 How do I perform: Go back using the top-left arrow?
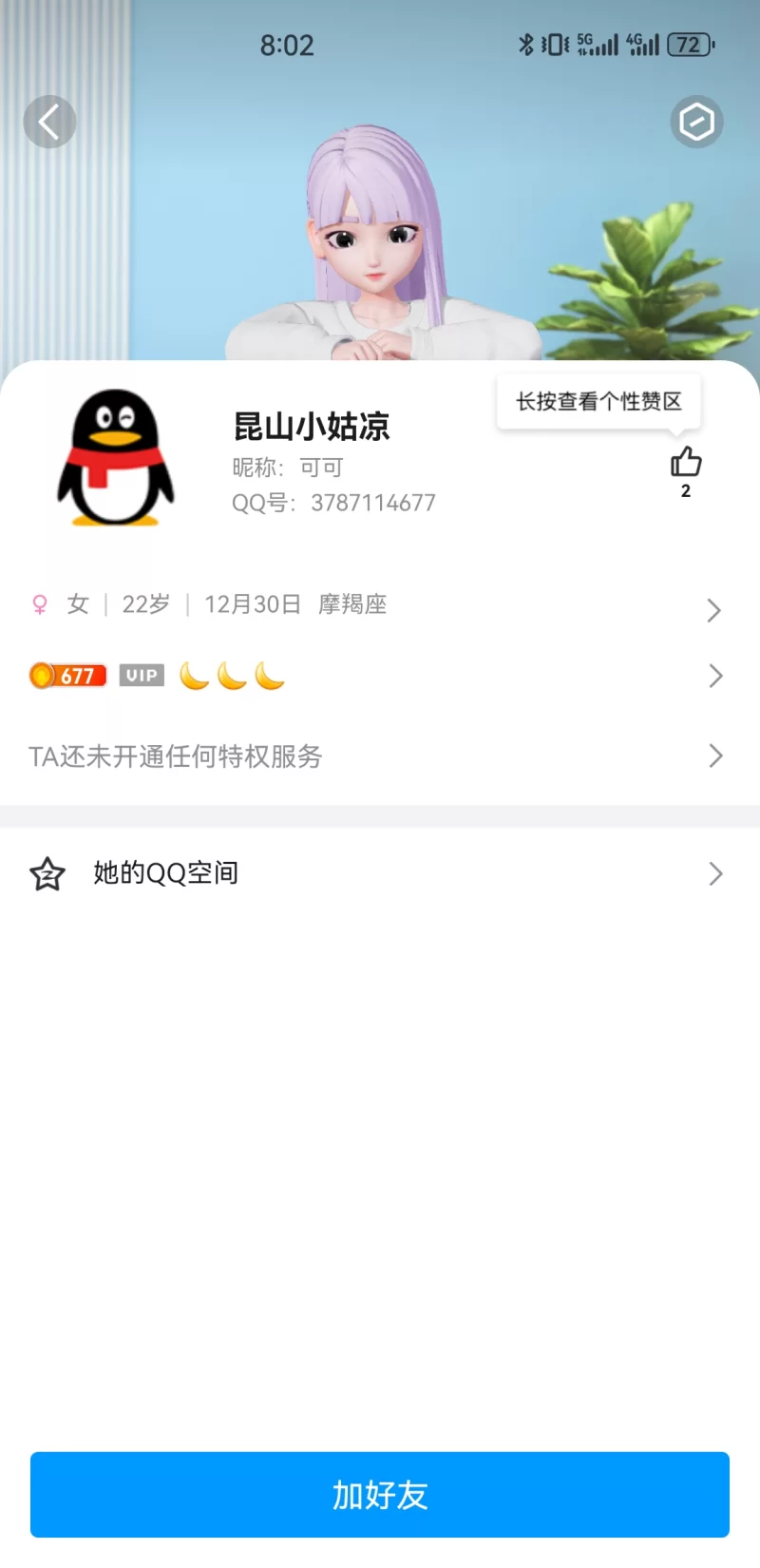(x=49, y=122)
